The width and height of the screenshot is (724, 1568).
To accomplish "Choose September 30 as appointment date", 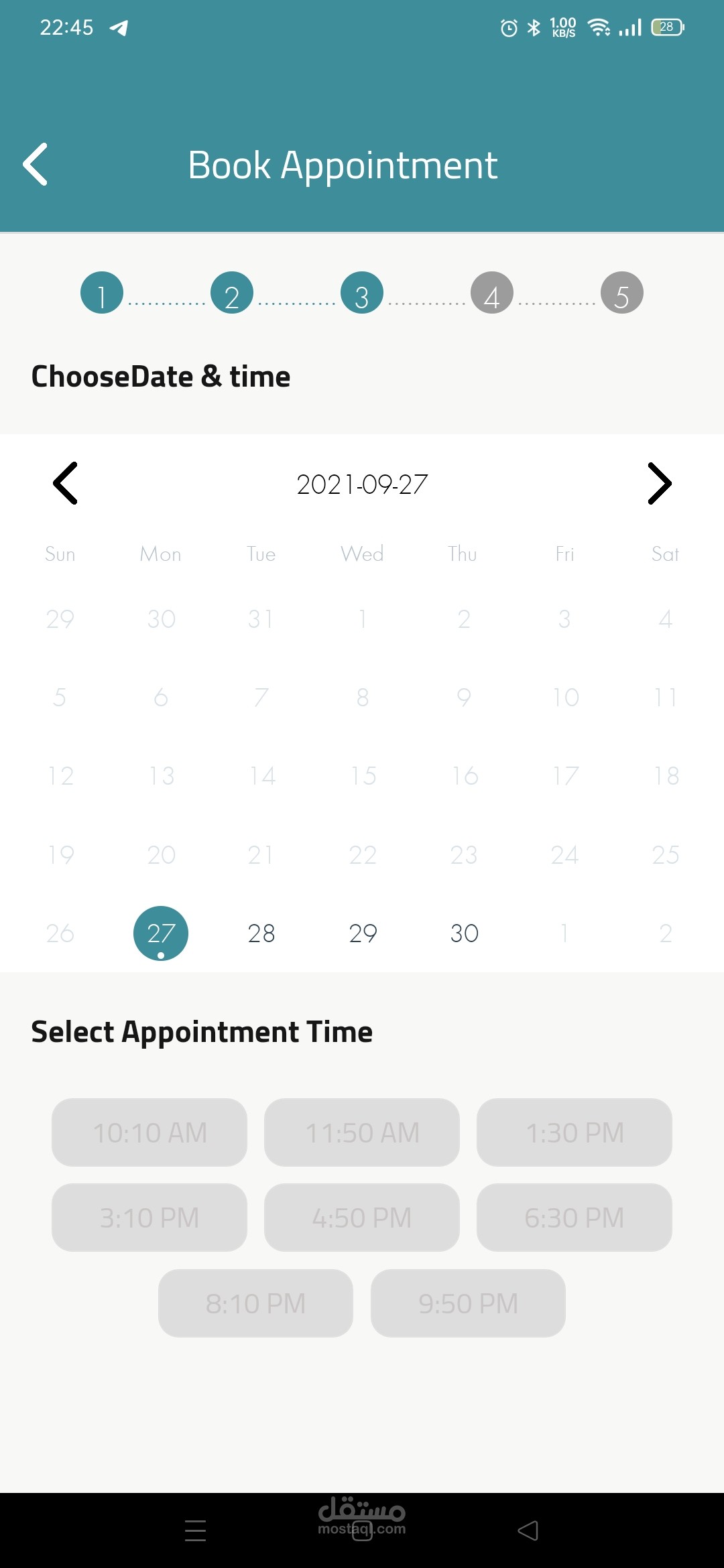I will click(464, 933).
